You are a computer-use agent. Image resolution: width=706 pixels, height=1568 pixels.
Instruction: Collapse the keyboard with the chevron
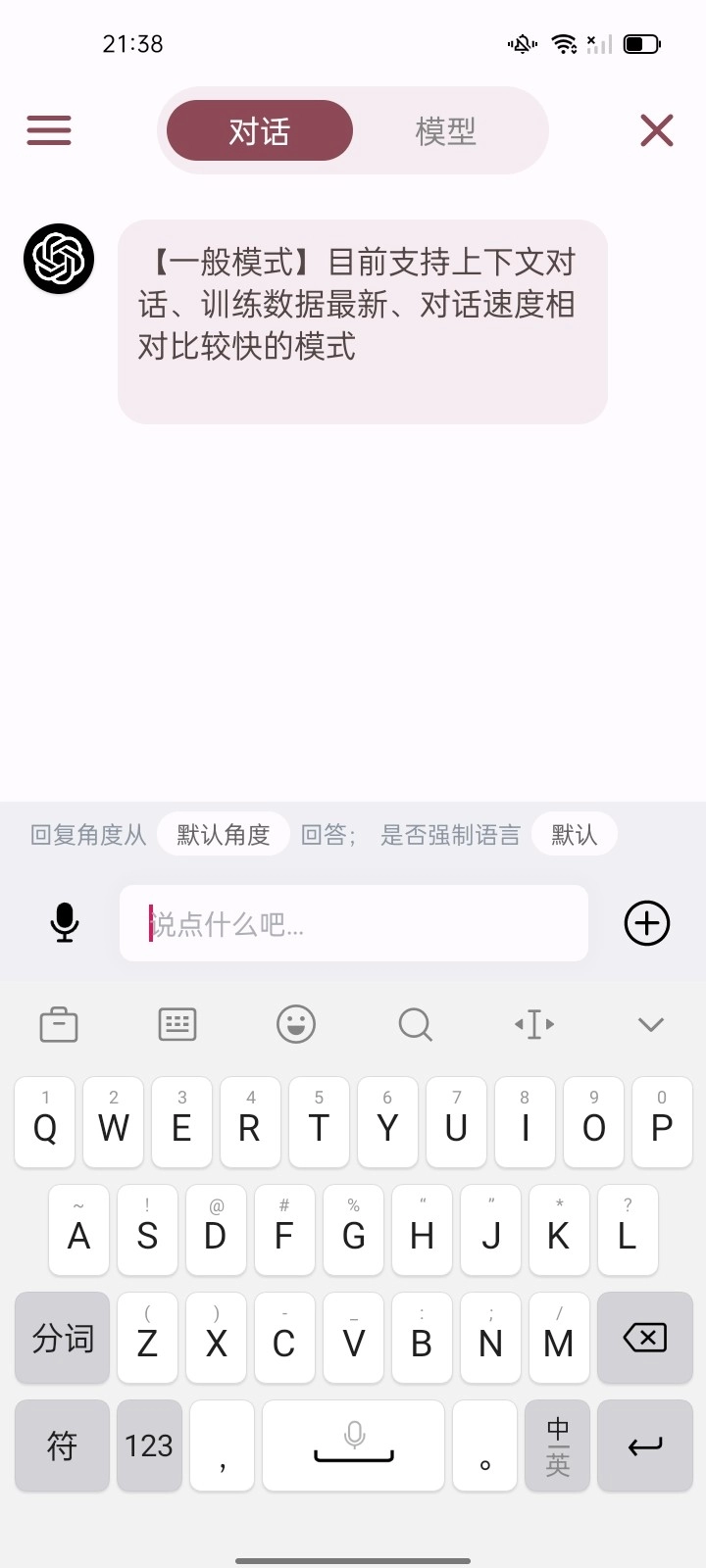[x=650, y=1024]
